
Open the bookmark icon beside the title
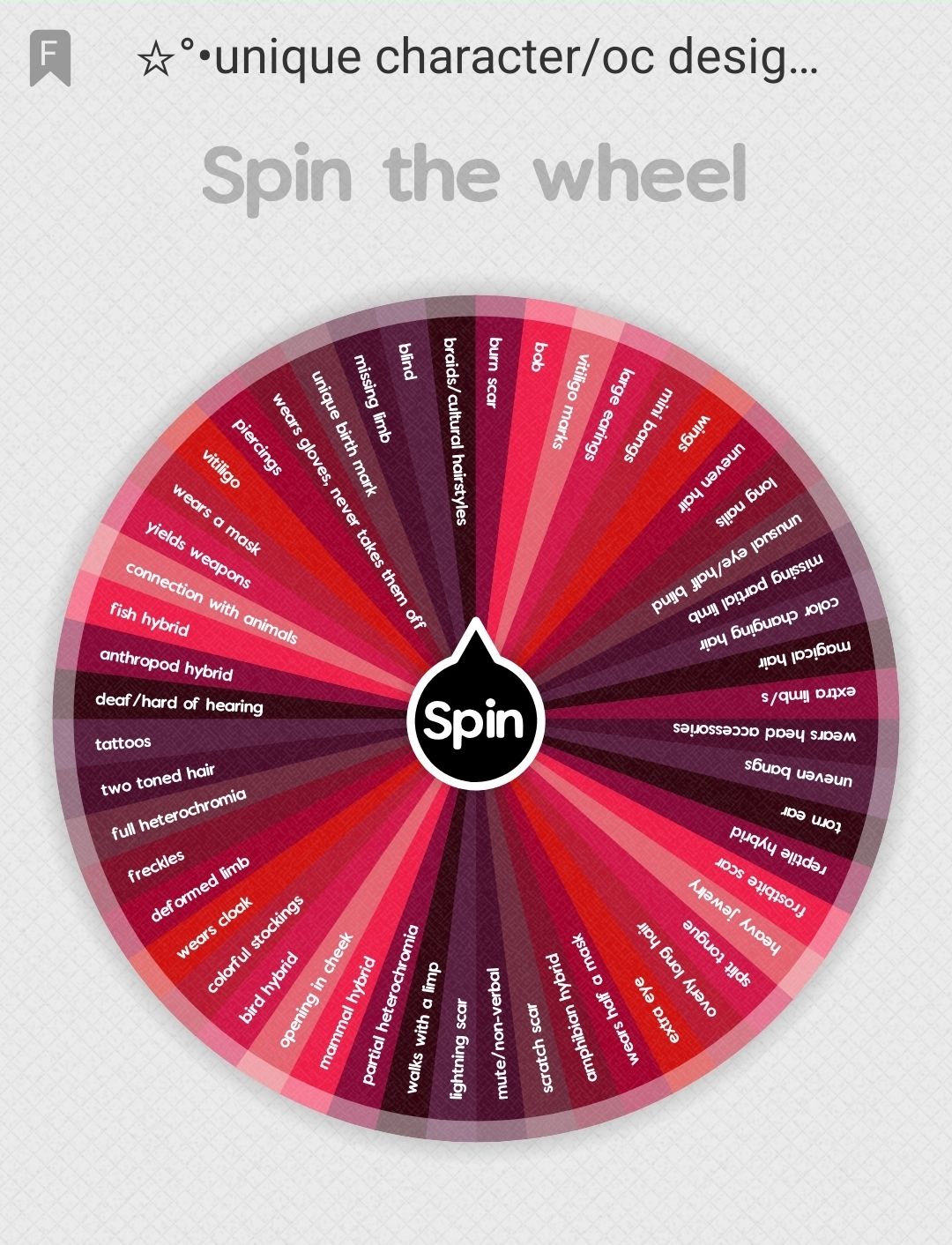pyautogui.click(x=50, y=58)
